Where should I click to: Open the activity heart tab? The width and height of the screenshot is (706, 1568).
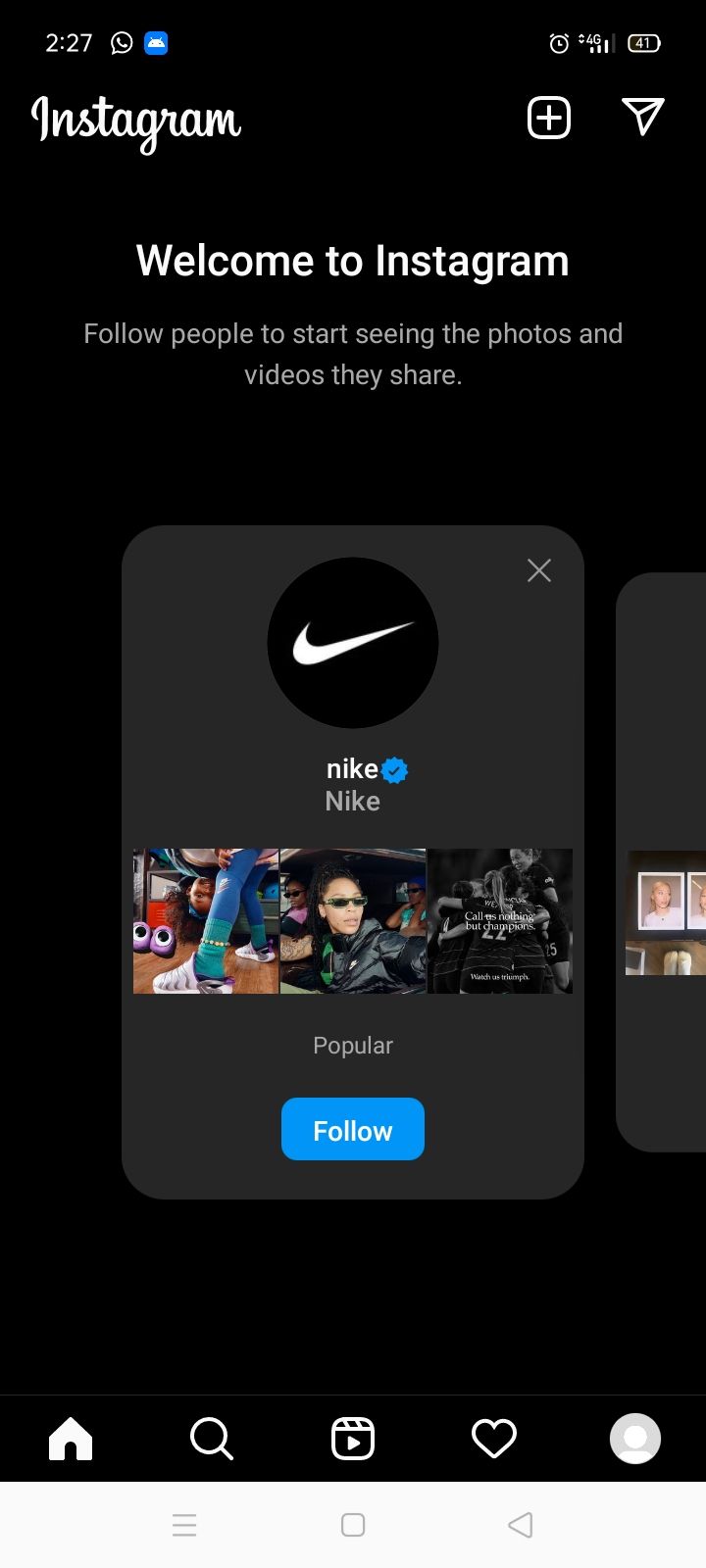tap(494, 1439)
